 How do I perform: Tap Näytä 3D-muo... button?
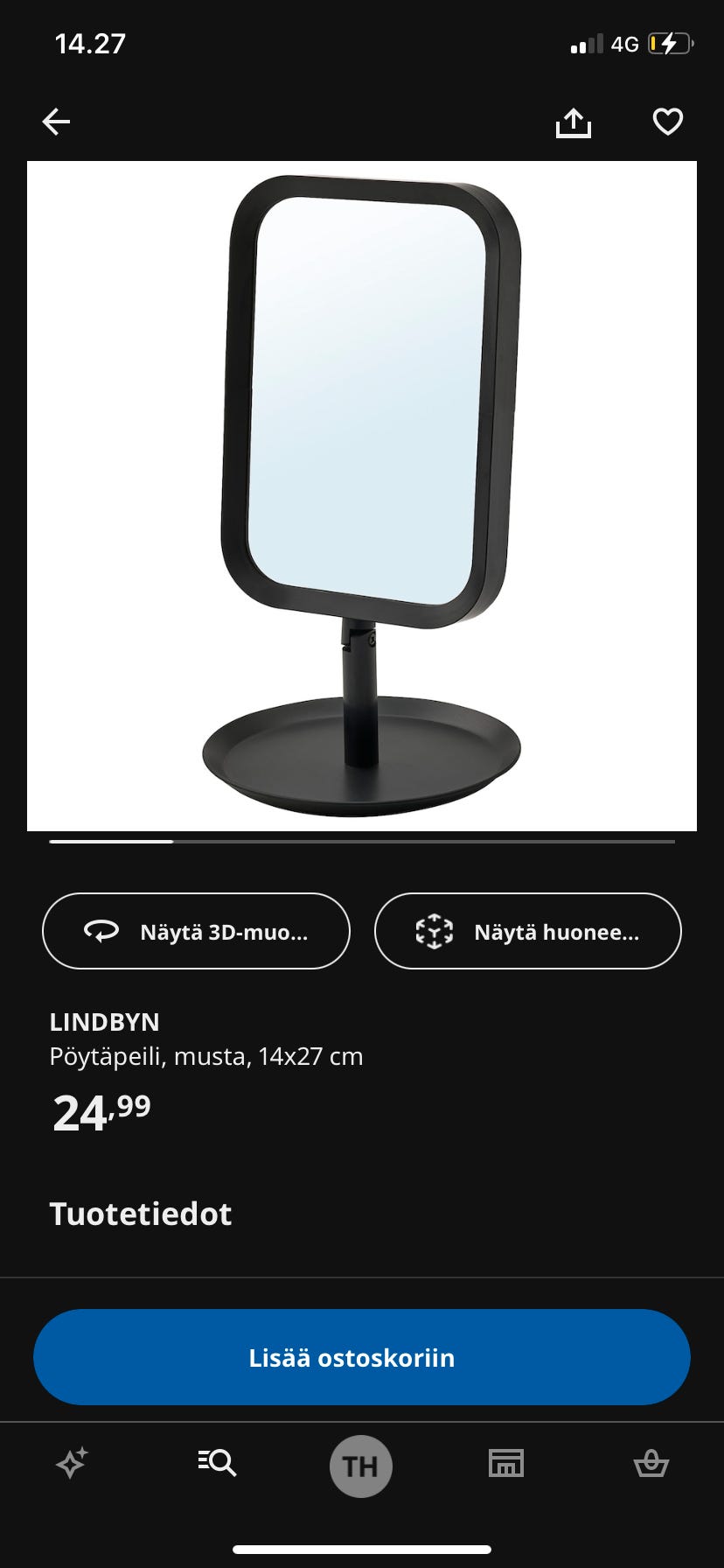[x=196, y=931]
